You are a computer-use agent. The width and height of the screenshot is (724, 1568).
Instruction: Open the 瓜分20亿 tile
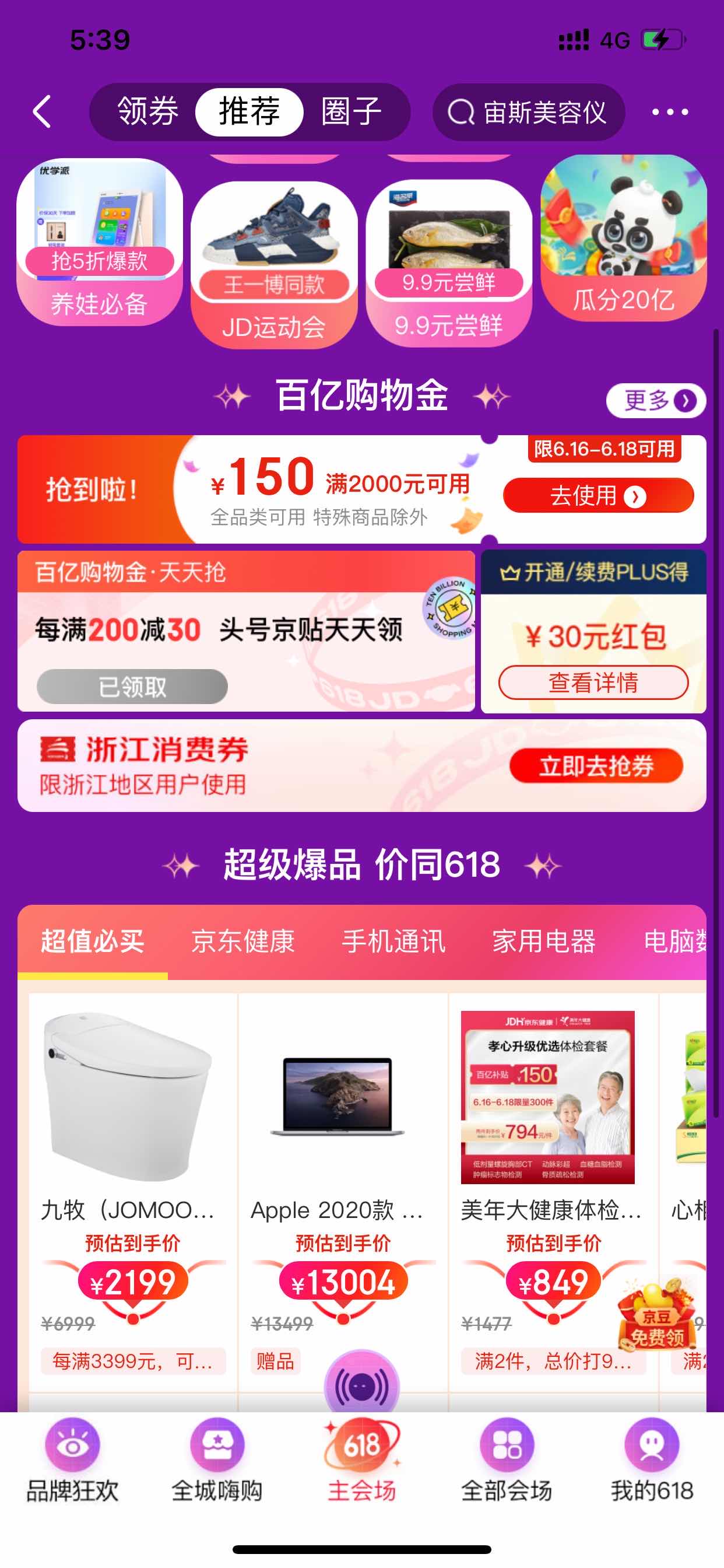pos(624,237)
